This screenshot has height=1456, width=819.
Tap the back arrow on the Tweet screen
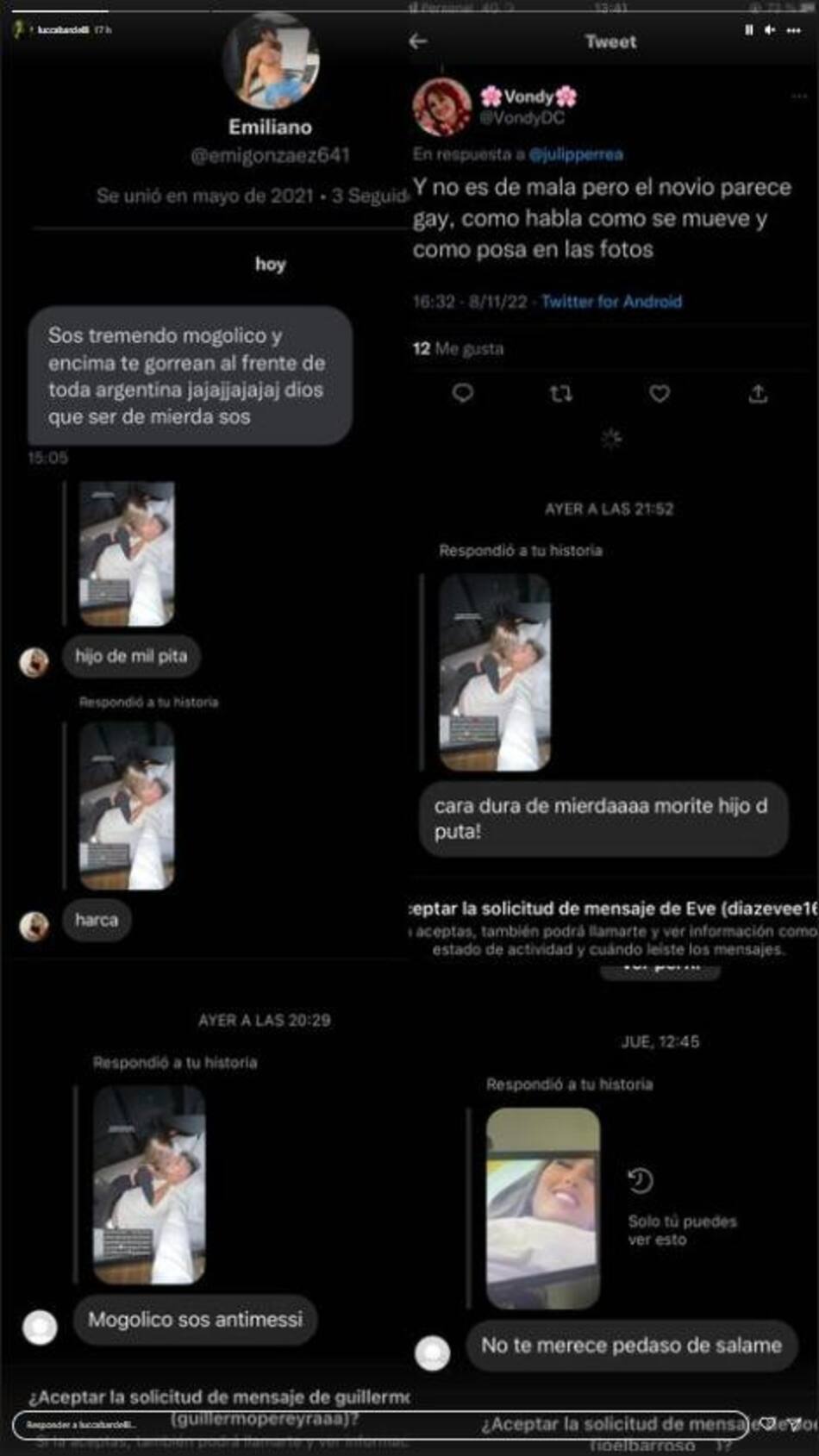(420, 39)
